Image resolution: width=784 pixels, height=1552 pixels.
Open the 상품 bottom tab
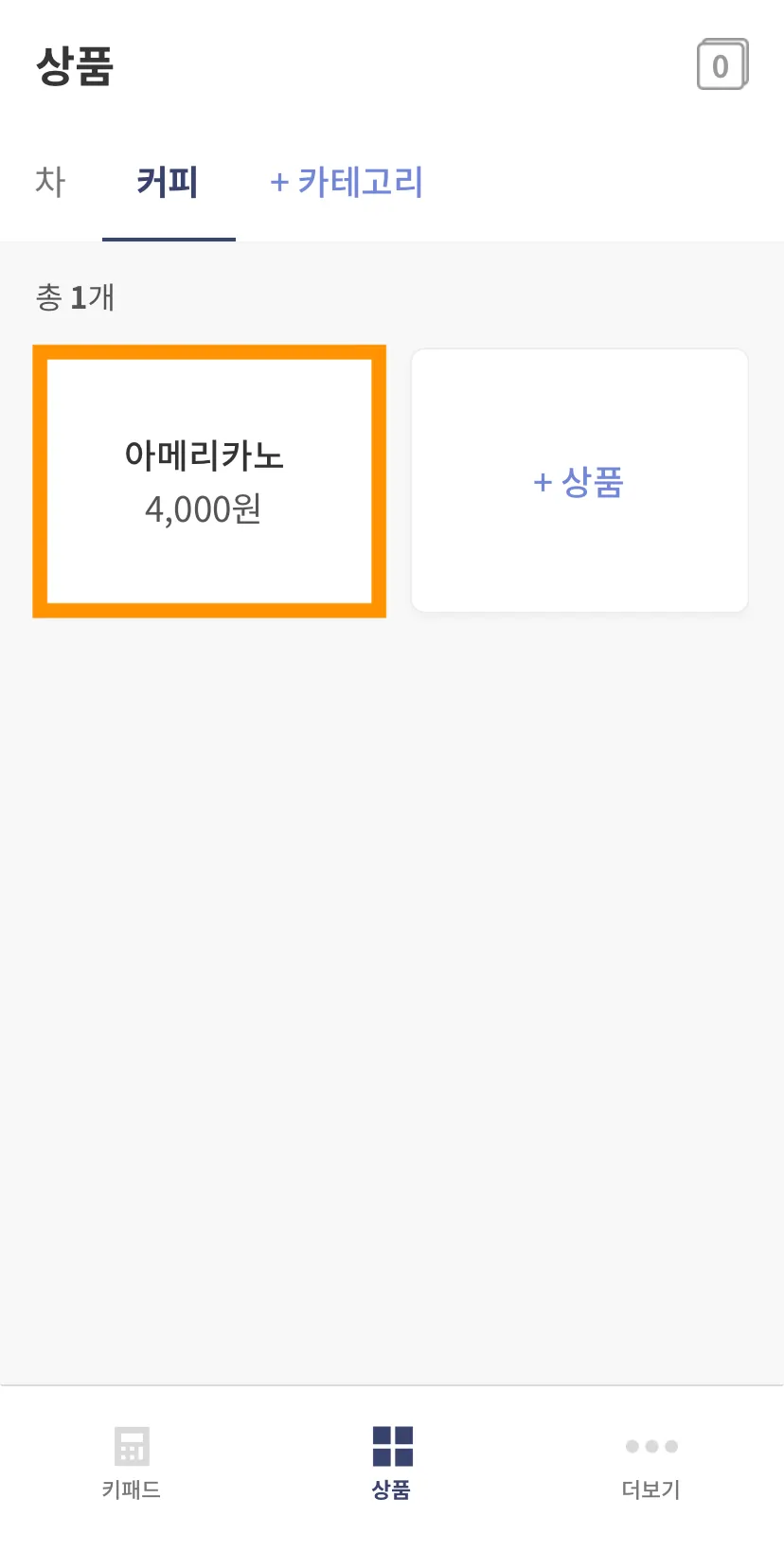point(392,1462)
